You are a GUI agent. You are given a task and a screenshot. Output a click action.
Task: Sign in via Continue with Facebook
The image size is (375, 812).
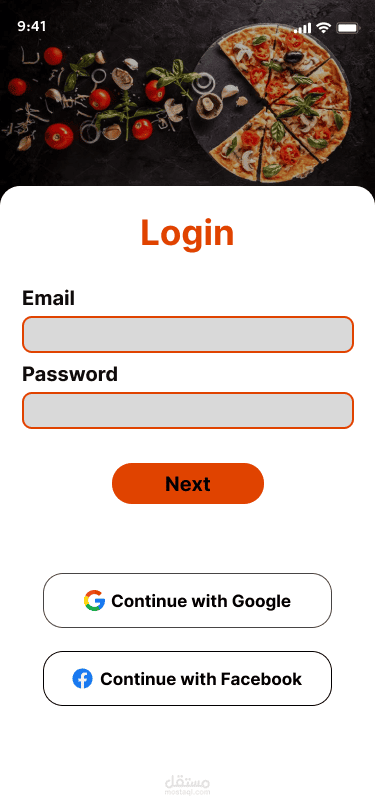coord(187,678)
